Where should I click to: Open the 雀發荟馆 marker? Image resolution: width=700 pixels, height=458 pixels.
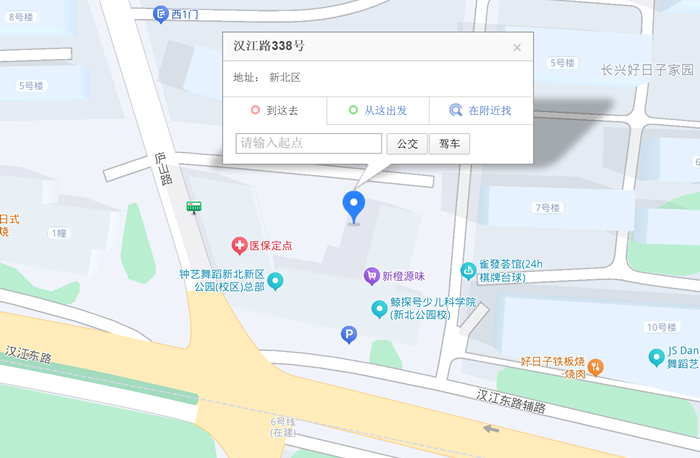coord(467,270)
